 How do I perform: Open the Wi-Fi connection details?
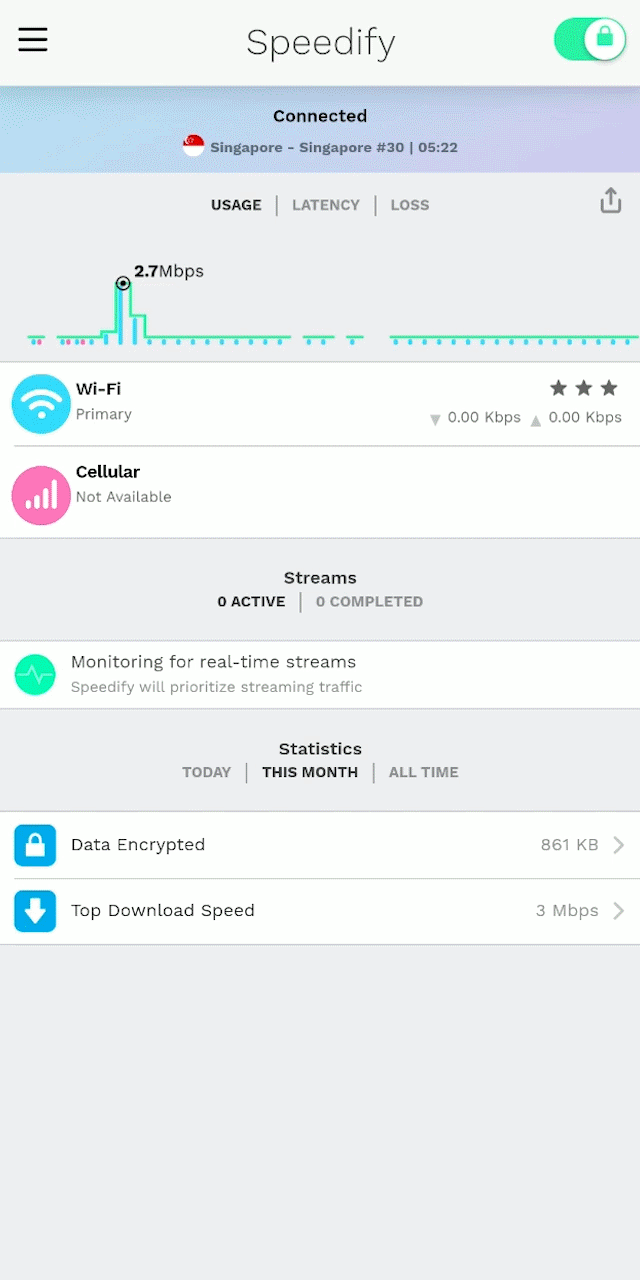click(x=320, y=403)
